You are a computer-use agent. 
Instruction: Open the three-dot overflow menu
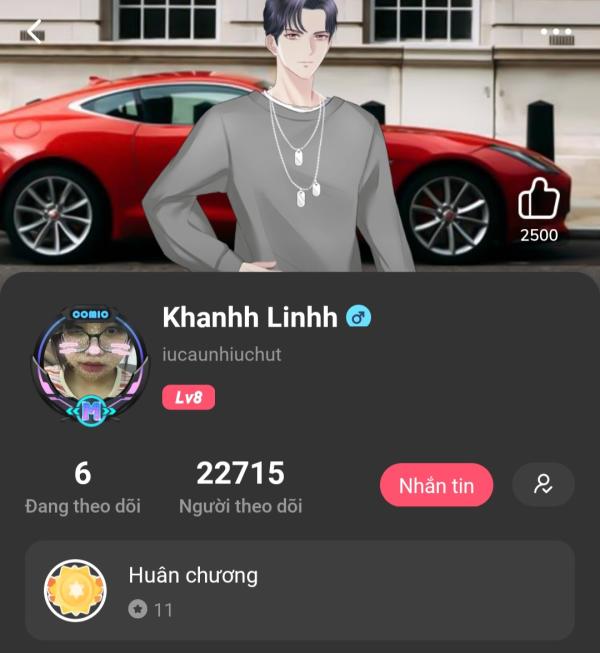click(x=556, y=32)
